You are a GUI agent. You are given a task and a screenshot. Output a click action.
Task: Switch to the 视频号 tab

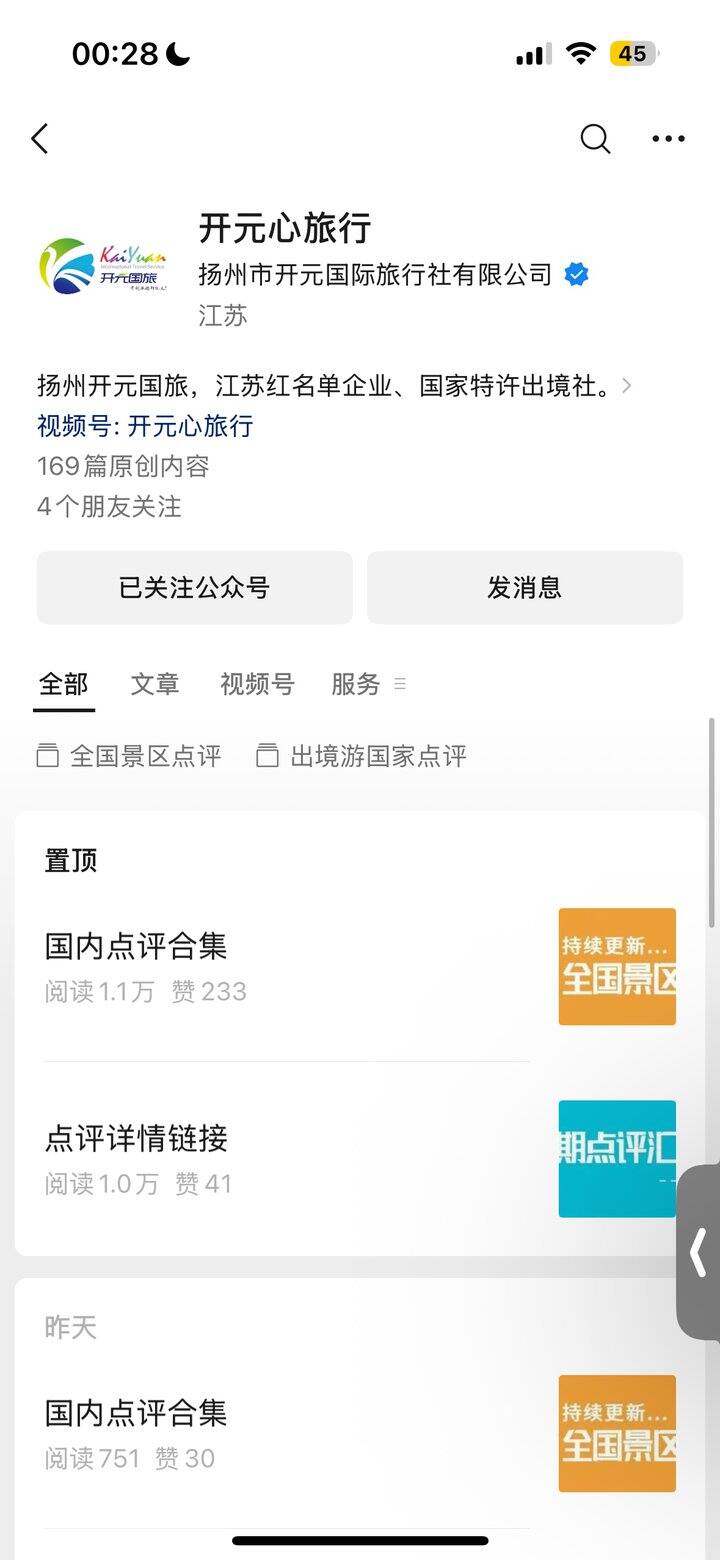[257, 685]
